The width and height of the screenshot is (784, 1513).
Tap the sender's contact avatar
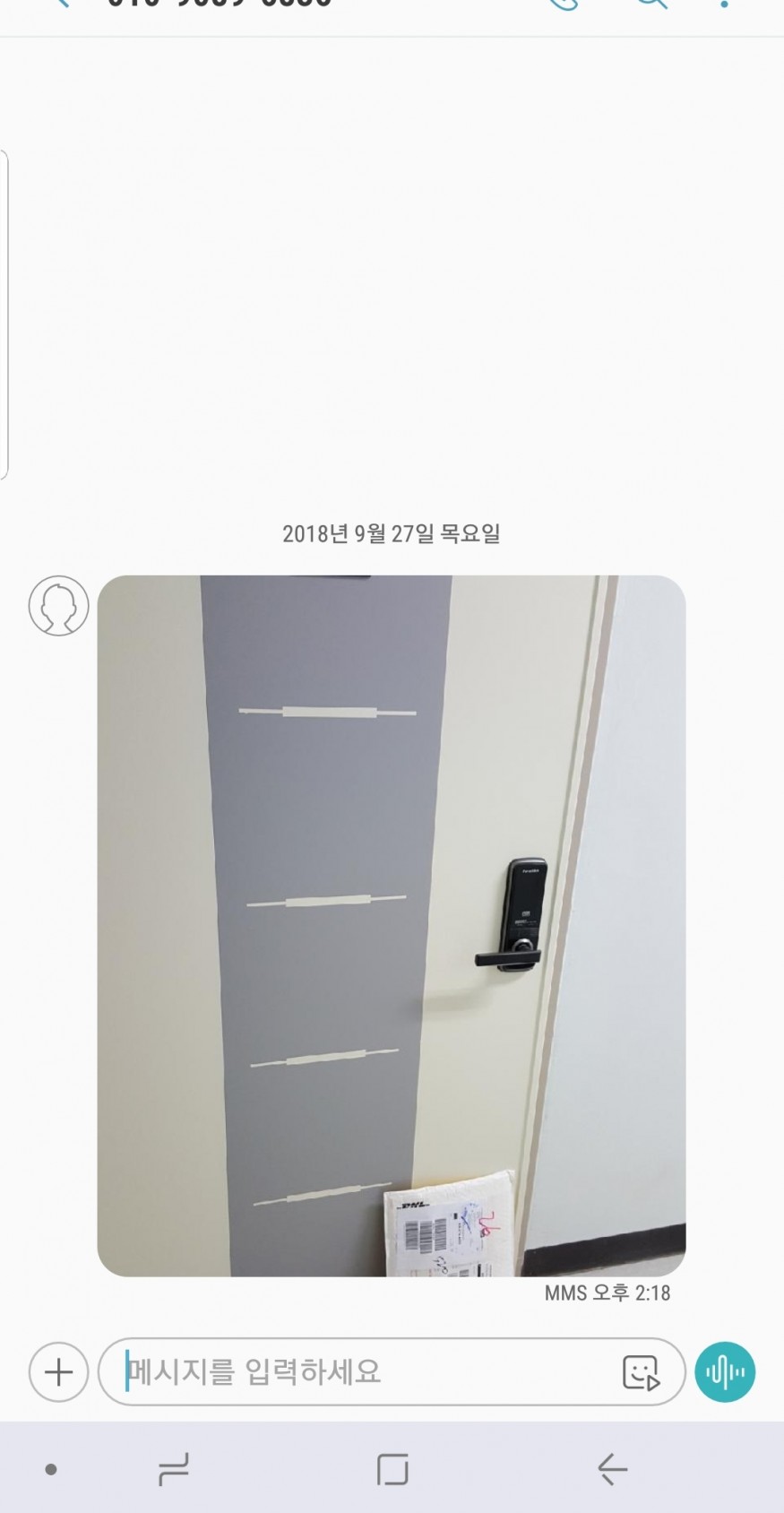tap(58, 606)
